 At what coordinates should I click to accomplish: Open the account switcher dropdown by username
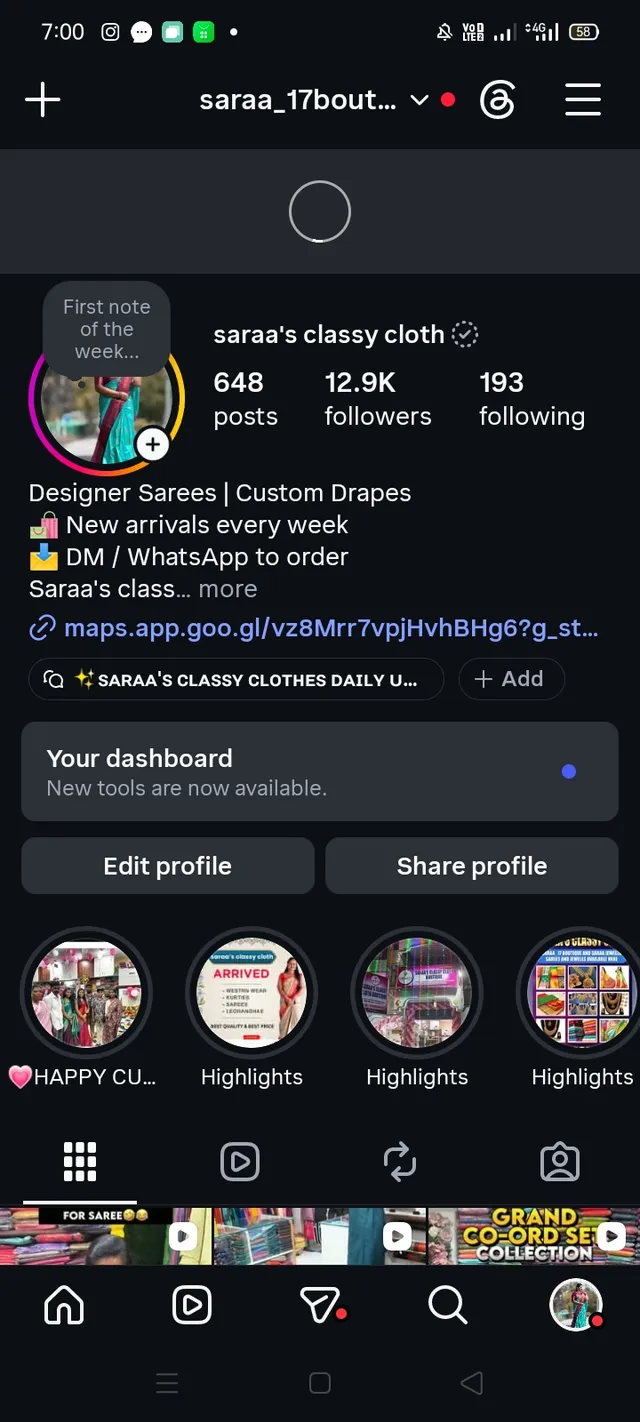pos(314,100)
